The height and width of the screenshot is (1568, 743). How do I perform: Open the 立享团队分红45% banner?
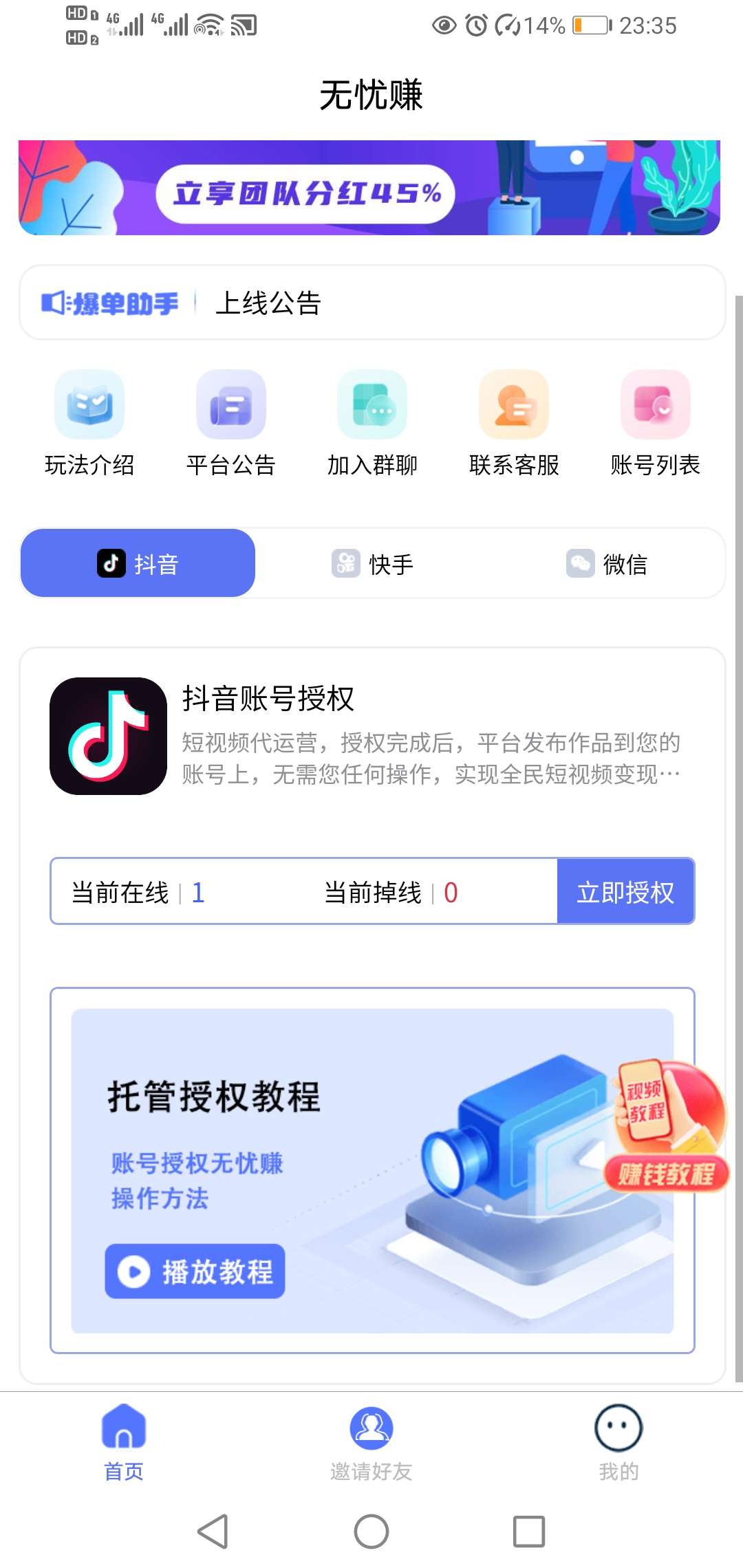(x=369, y=188)
